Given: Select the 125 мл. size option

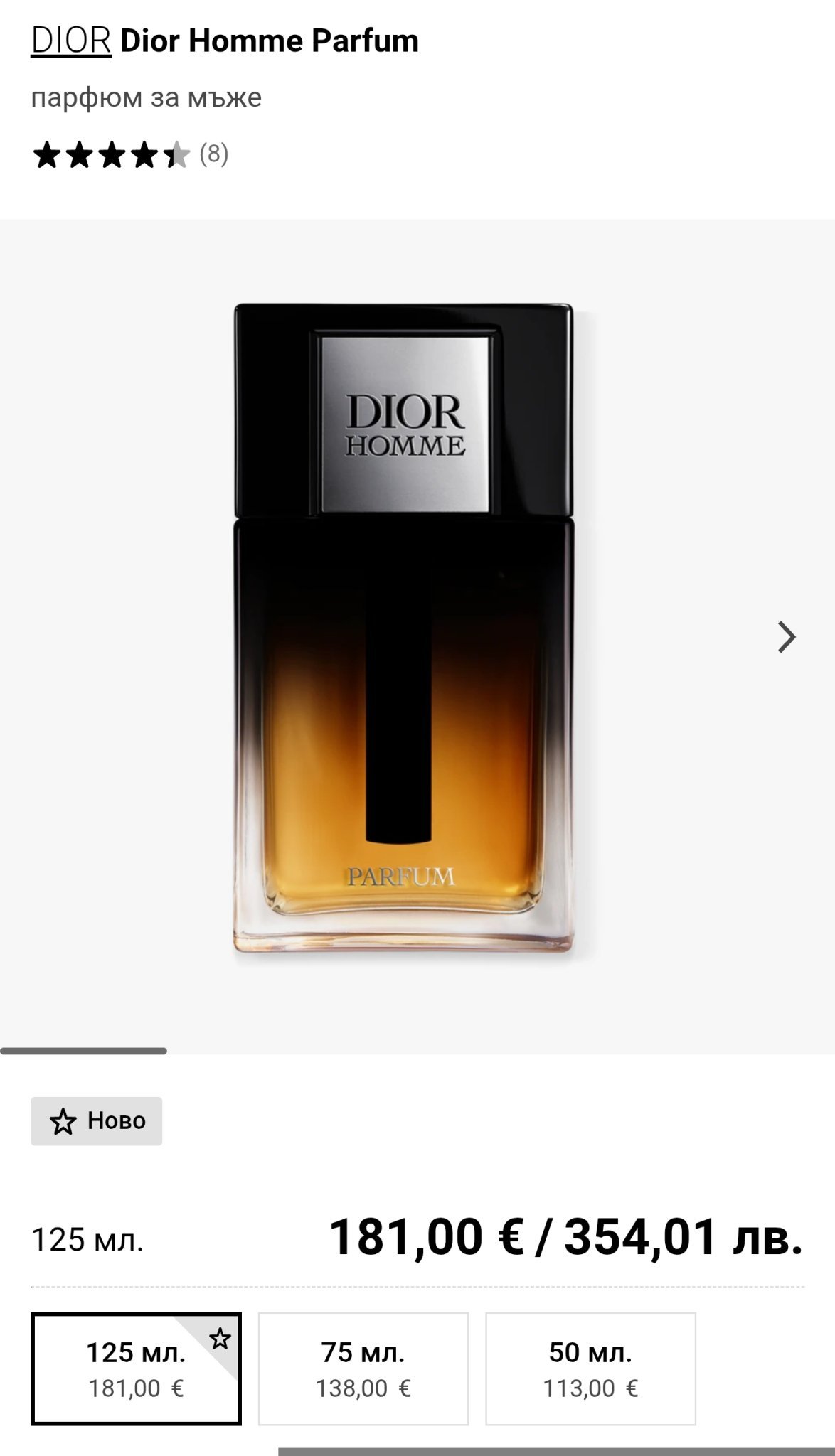Looking at the screenshot, I should tap(135, 1368).
